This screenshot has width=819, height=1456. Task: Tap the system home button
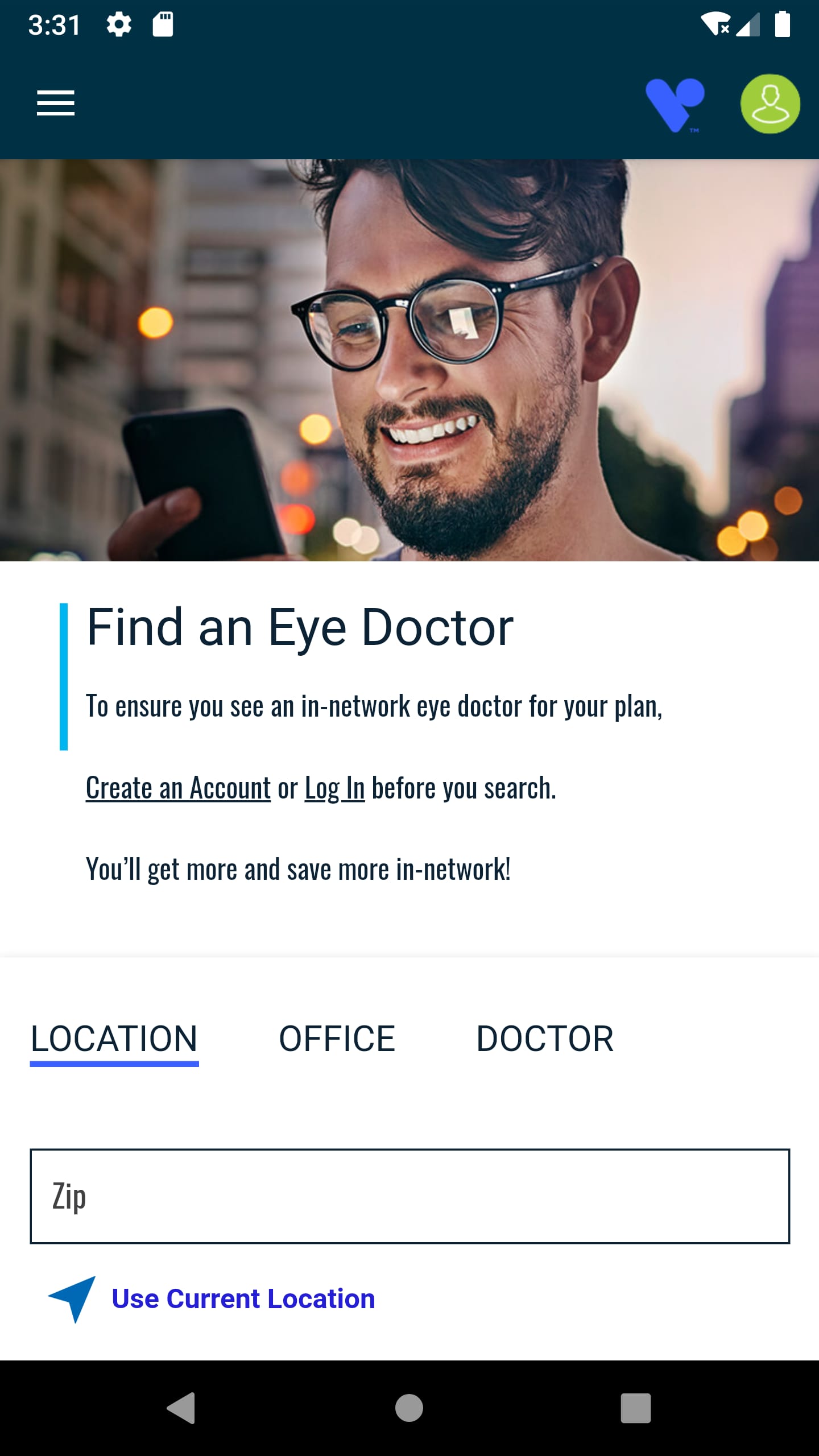pyautogui.click(x=409, y=1408)
